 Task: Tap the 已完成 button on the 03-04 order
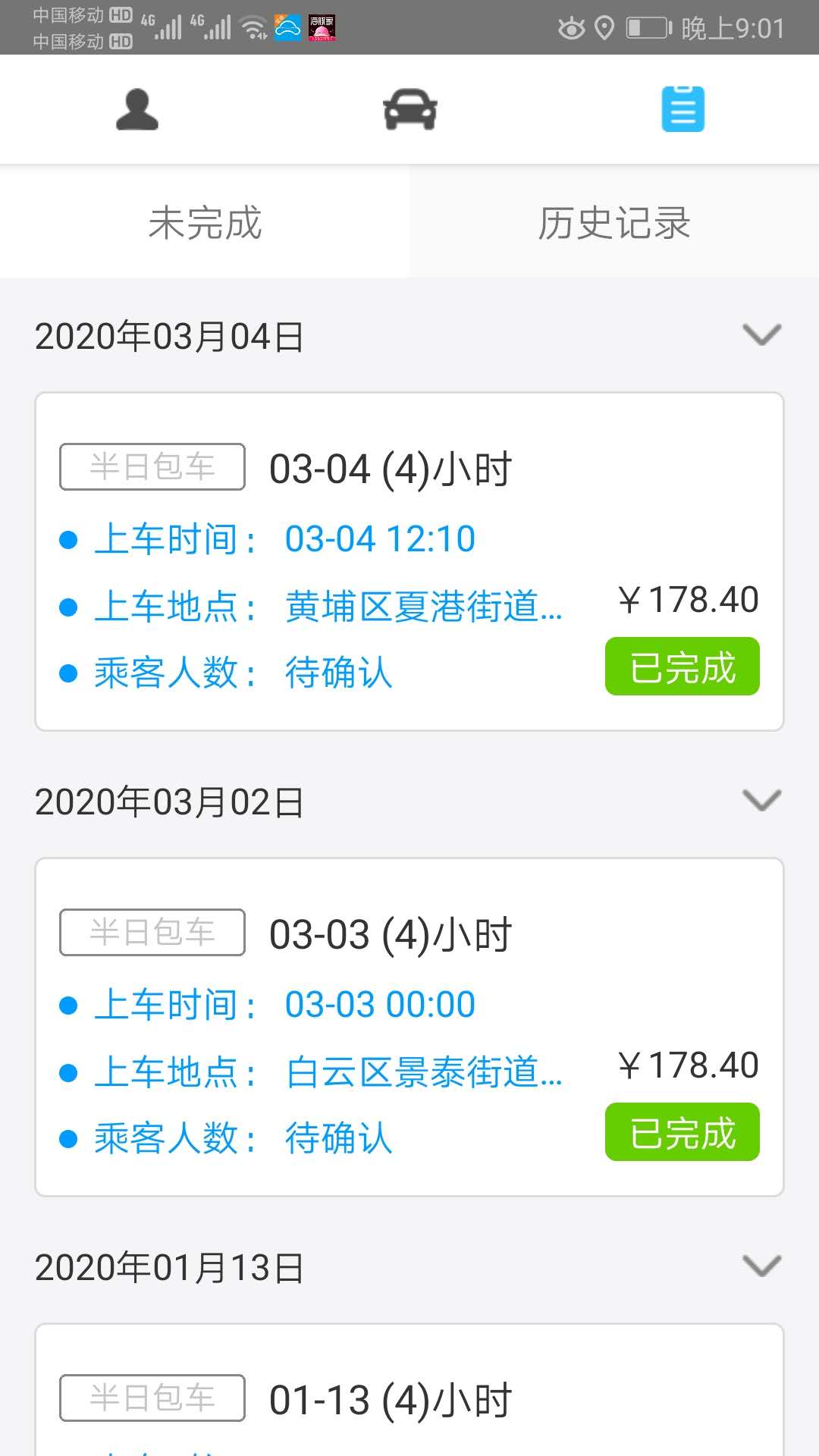tap(681, 667)
